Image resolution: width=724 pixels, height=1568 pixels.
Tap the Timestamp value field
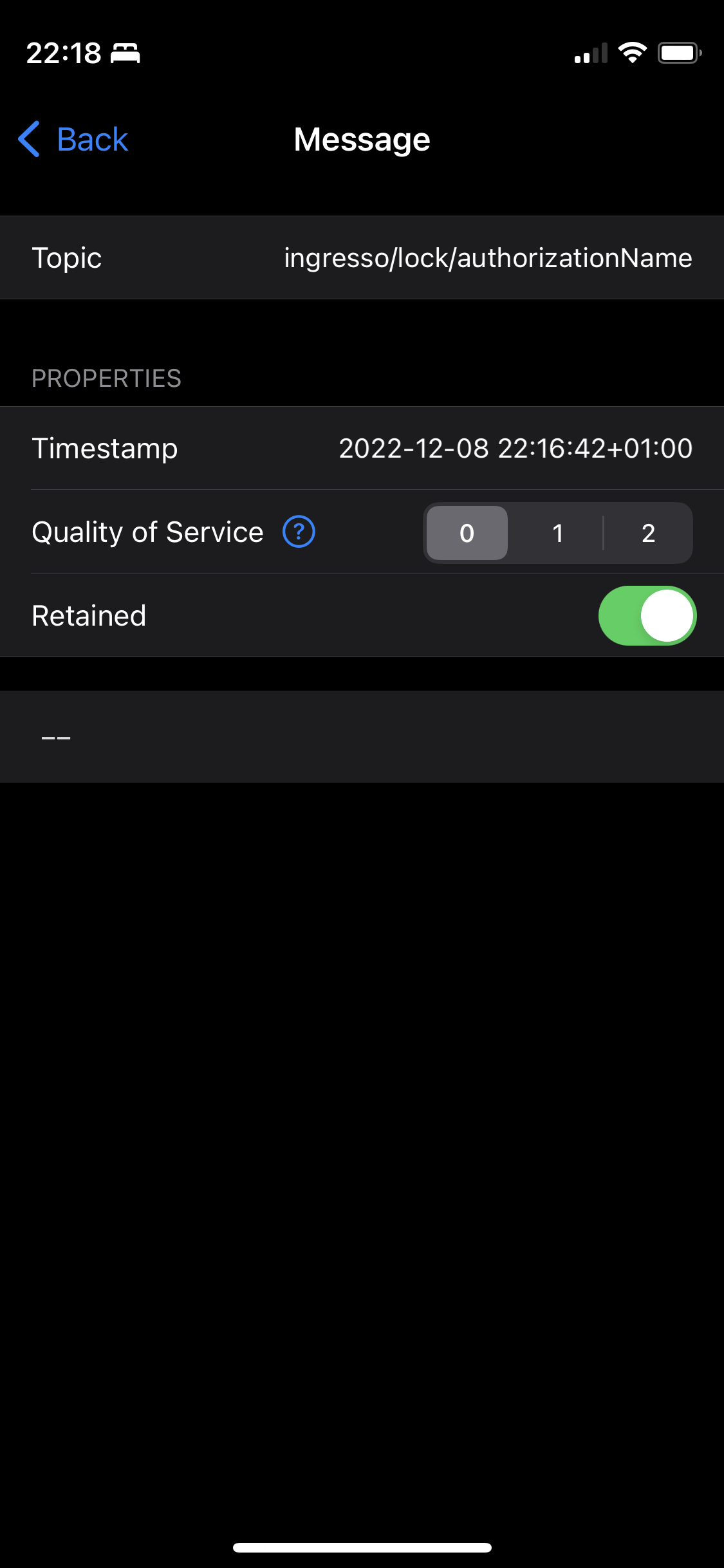515,449
